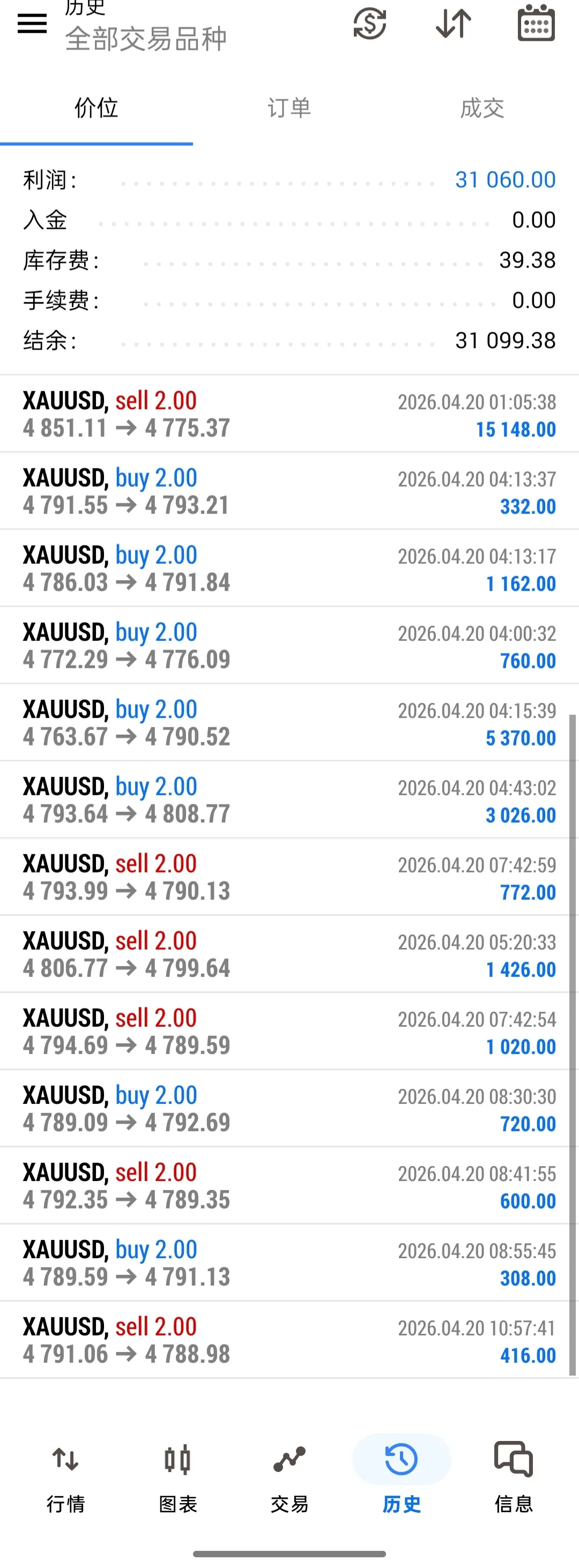Open the sell trade with 15 148.00 profit

(x=289, y=414)
